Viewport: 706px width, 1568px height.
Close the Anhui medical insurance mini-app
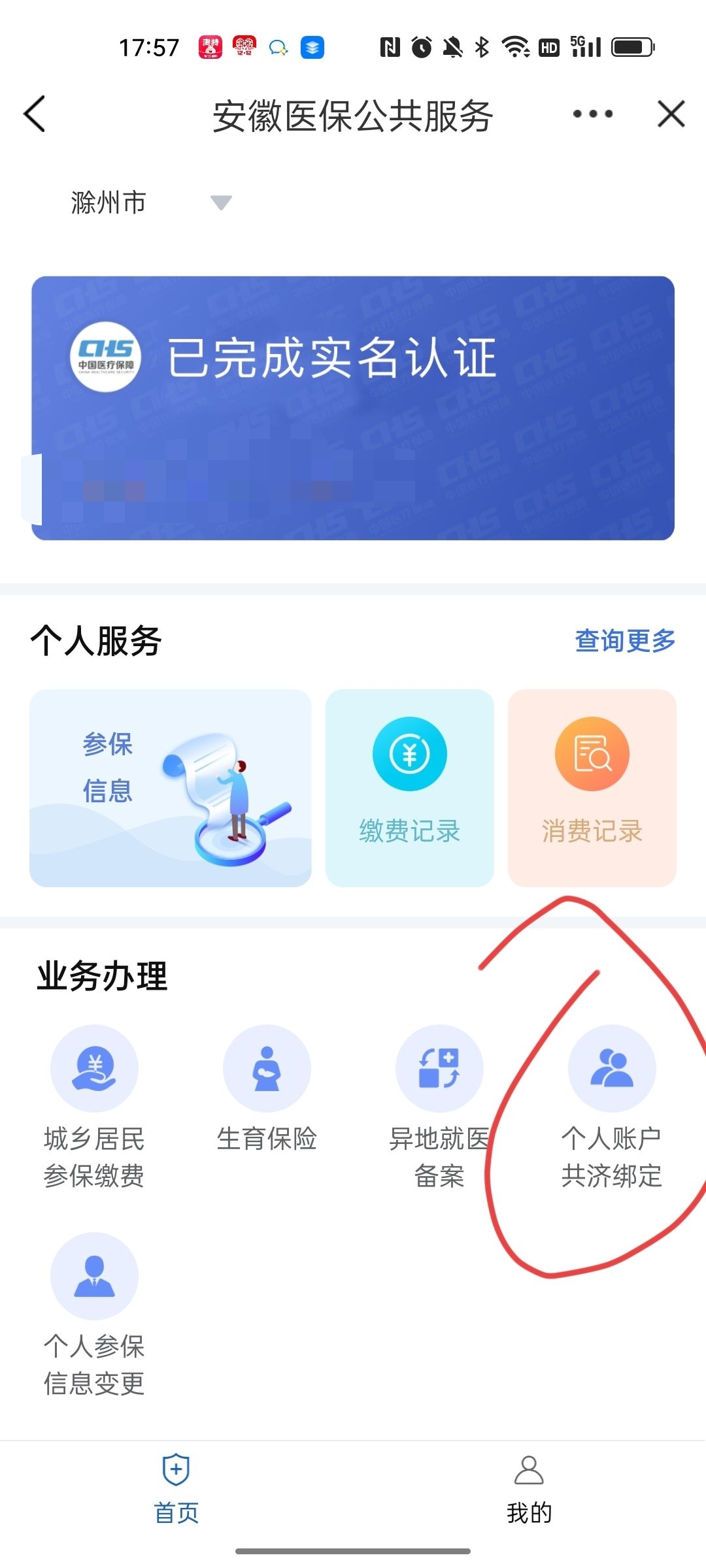tap(671, 114)
